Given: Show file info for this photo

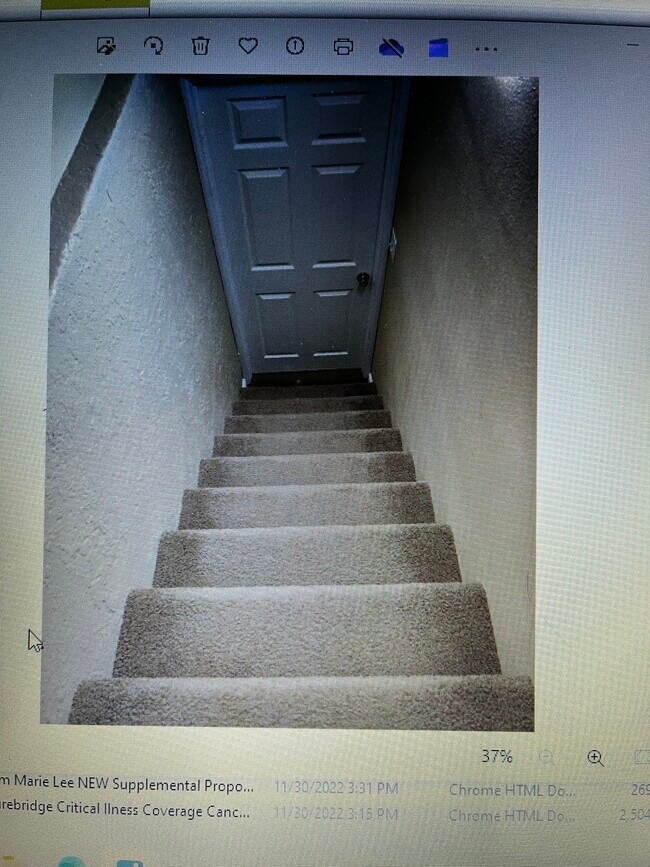Looking at the screenshot, I should click(x=295, y=46).
